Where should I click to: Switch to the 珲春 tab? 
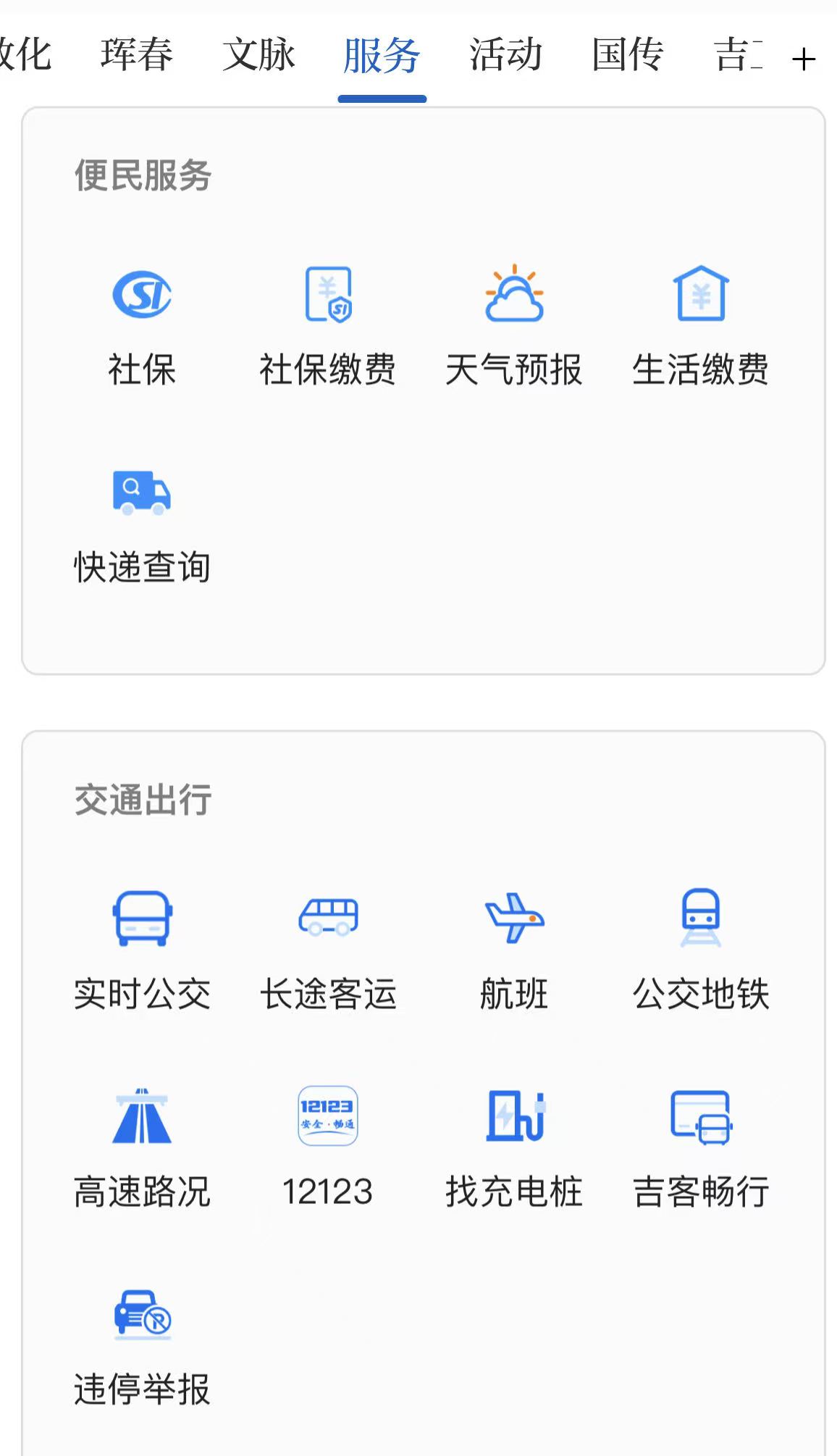[x=137, y=55]
